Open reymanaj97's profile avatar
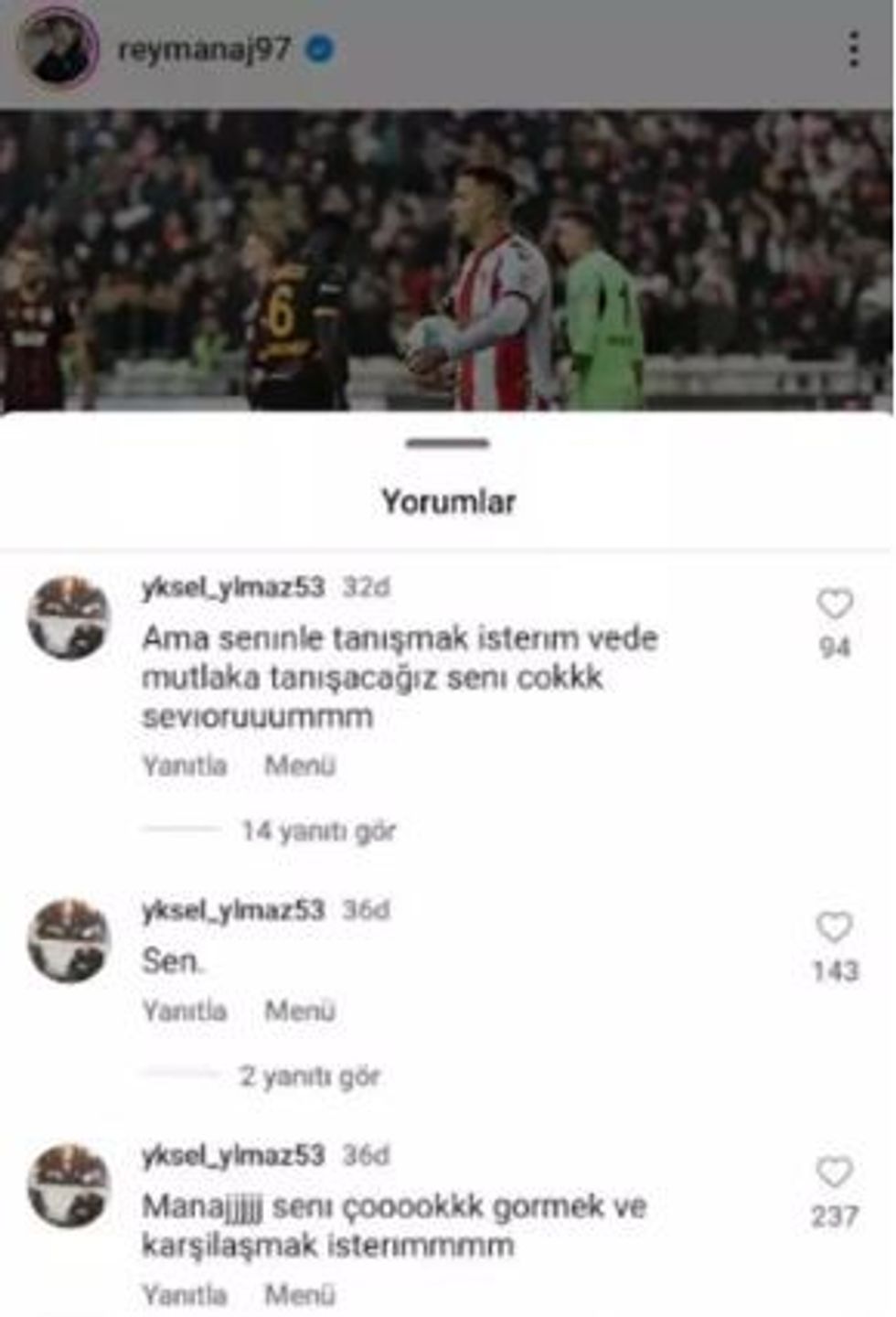Viewport: 896px width, 1317px height. 59,48
